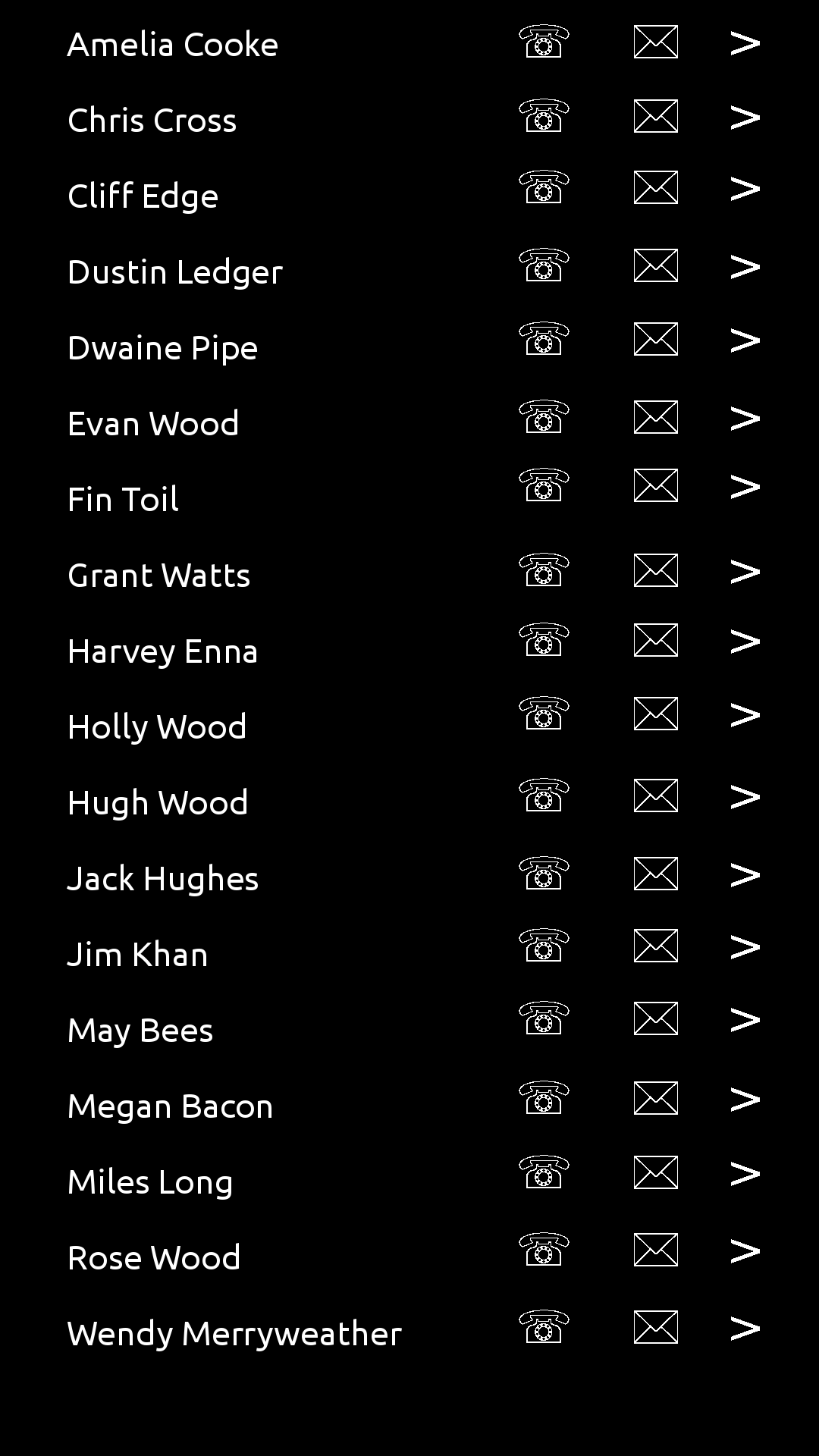The height and width of the screenshot is (1456, 819).
Task: Open Hugh Wood's details arrow
Action: [x=745, y=796]
